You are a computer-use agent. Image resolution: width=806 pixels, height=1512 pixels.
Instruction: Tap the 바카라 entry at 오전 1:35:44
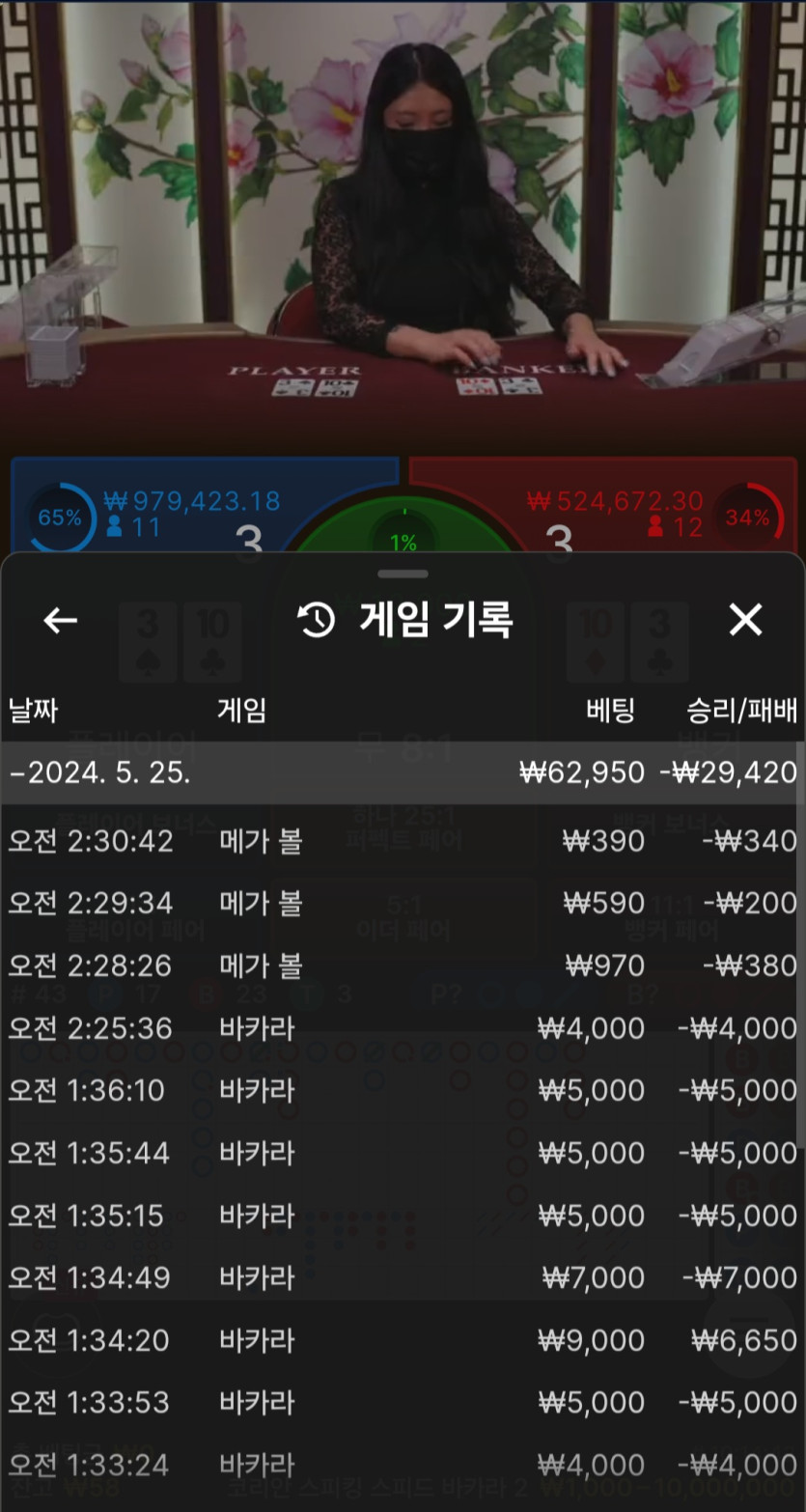(403, 1153)
